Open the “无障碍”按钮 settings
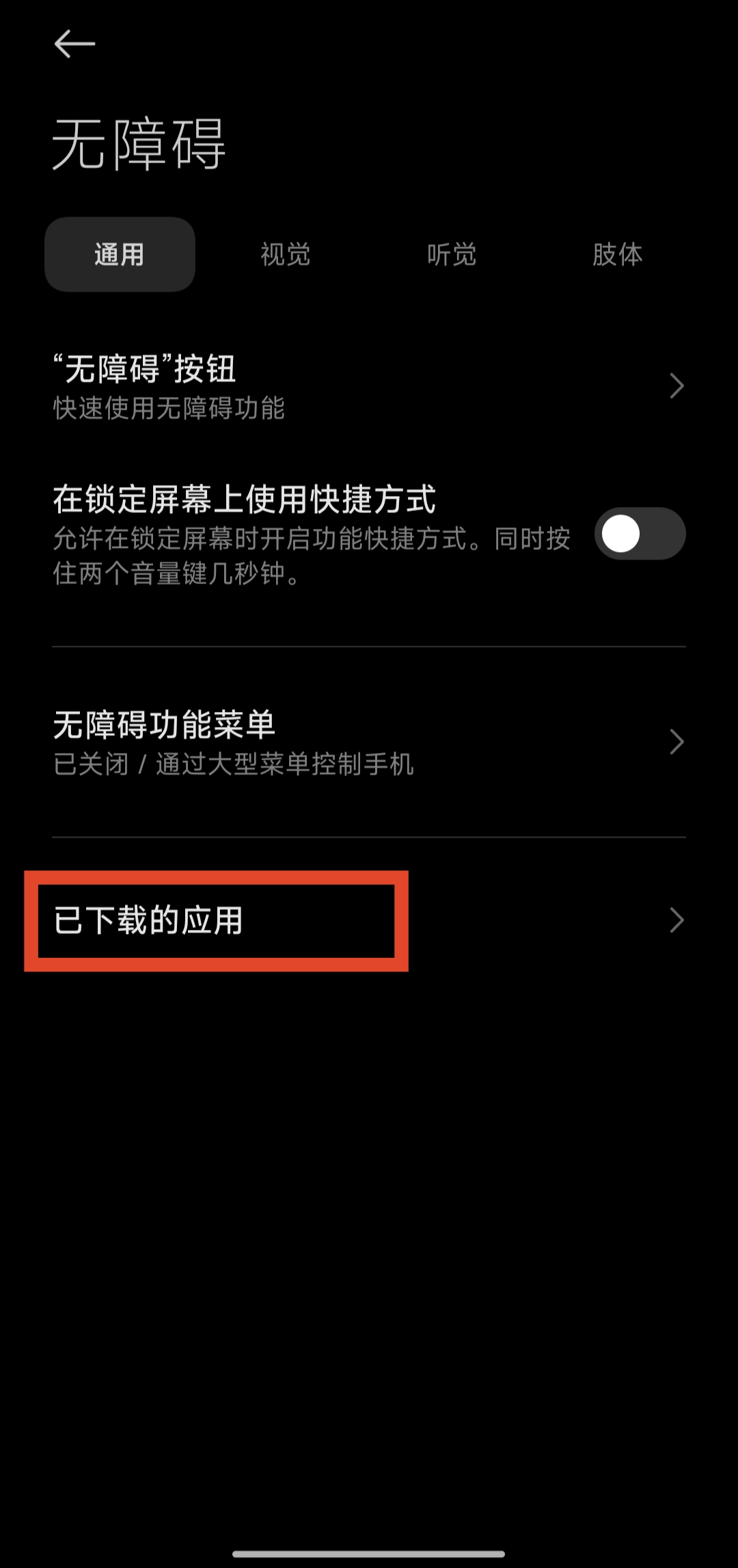Viewport: 738px width, 1568px height. (x=369, y=387)
